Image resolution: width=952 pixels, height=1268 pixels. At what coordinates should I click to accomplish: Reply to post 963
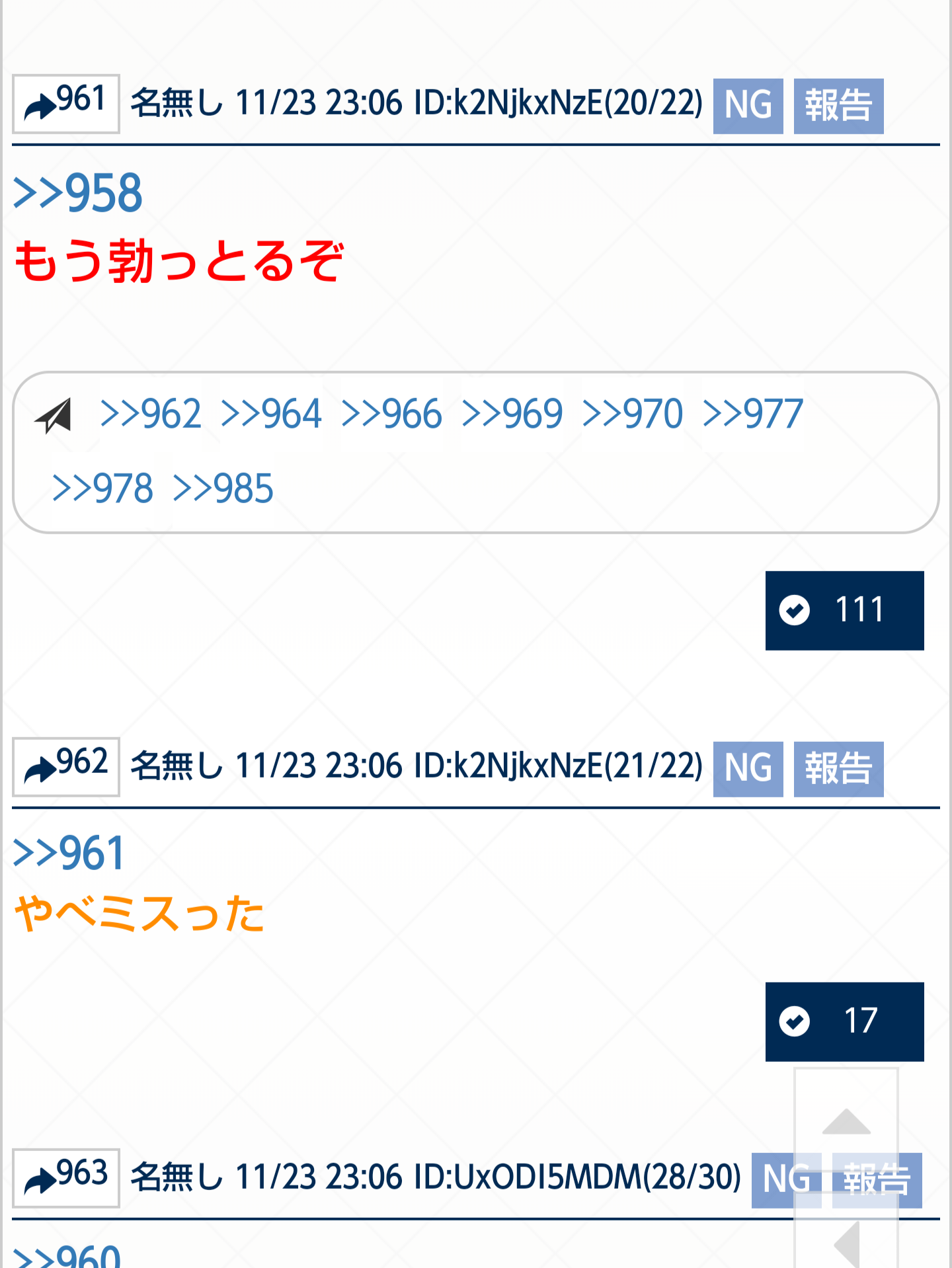click(65, 1178)
